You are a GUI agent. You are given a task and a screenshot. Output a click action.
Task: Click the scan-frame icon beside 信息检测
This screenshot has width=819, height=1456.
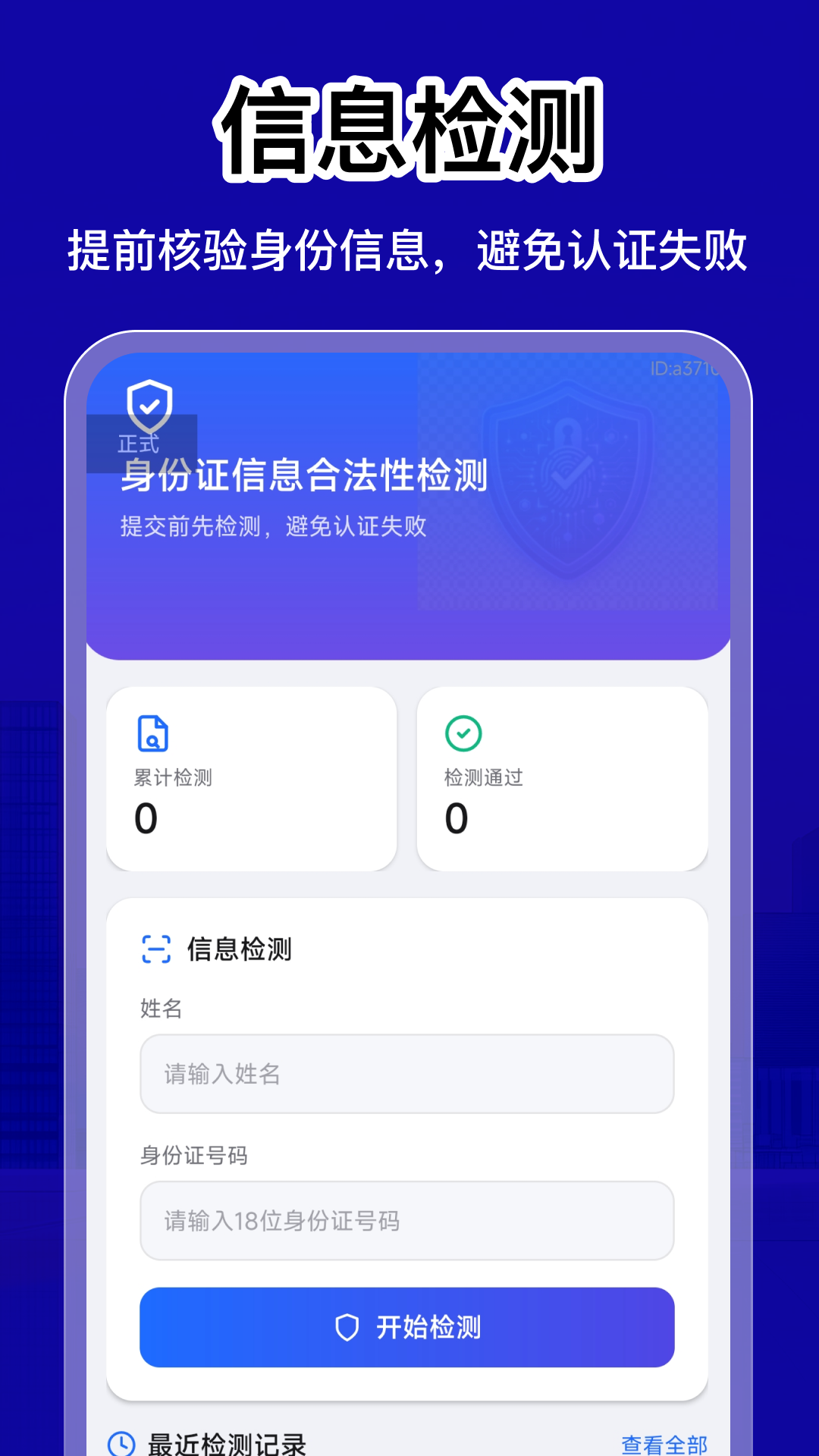coord(155,948)
